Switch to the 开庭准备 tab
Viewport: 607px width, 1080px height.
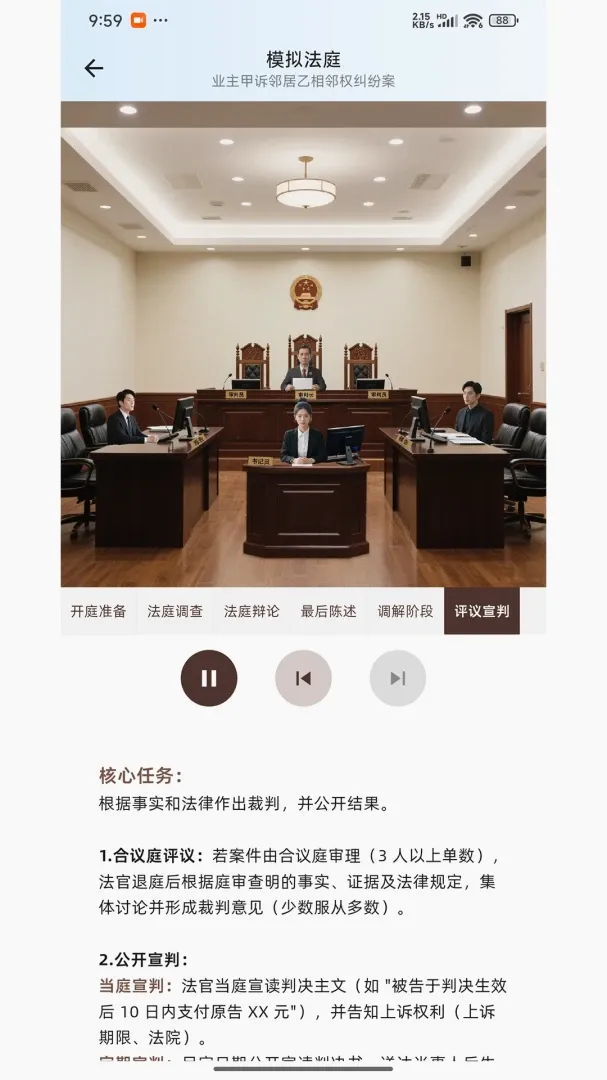point(99,611)
